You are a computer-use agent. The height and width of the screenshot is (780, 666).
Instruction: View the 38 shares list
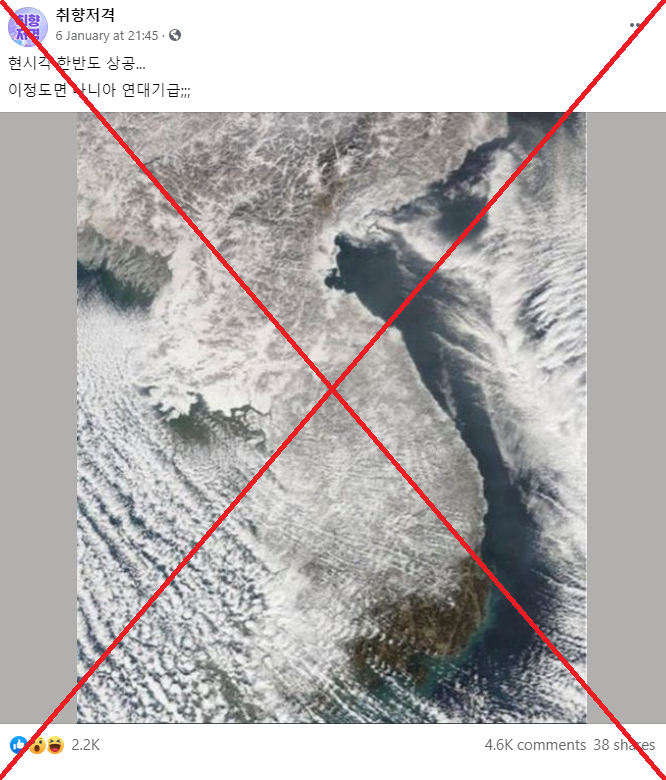(x=624, y=745)
